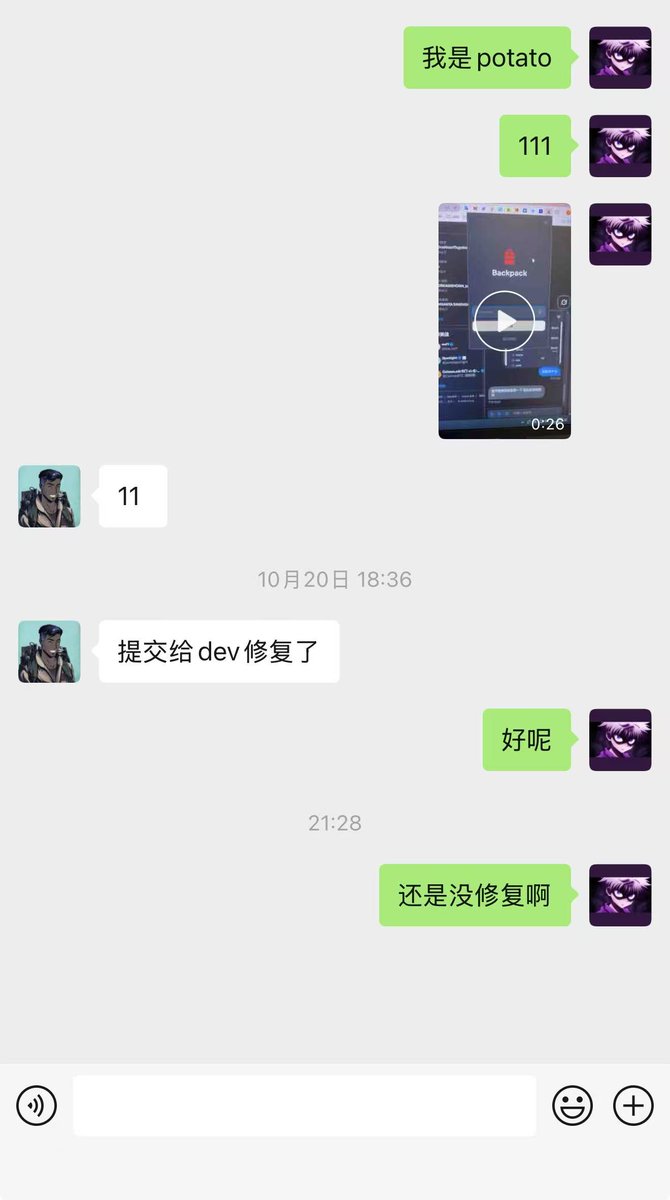The image size is (670, 1200).
Task: Open contact avatar beside "提交给 dev 修复了"
Action: click(x=49, y=651)
